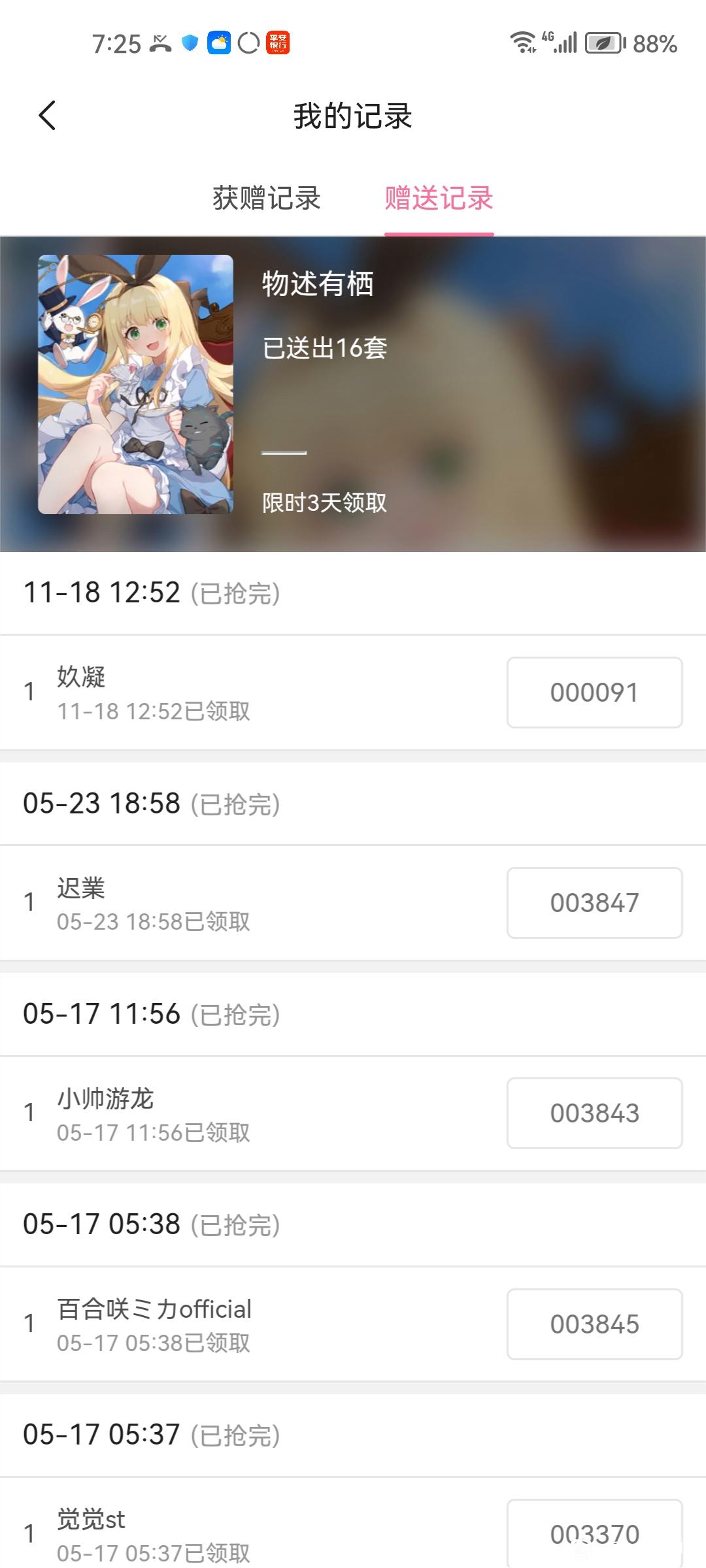The height and width of the screenshot is (1568, 706).
Task: Open the 物述有栖 outfit card
Action: (x=136, y=384)
